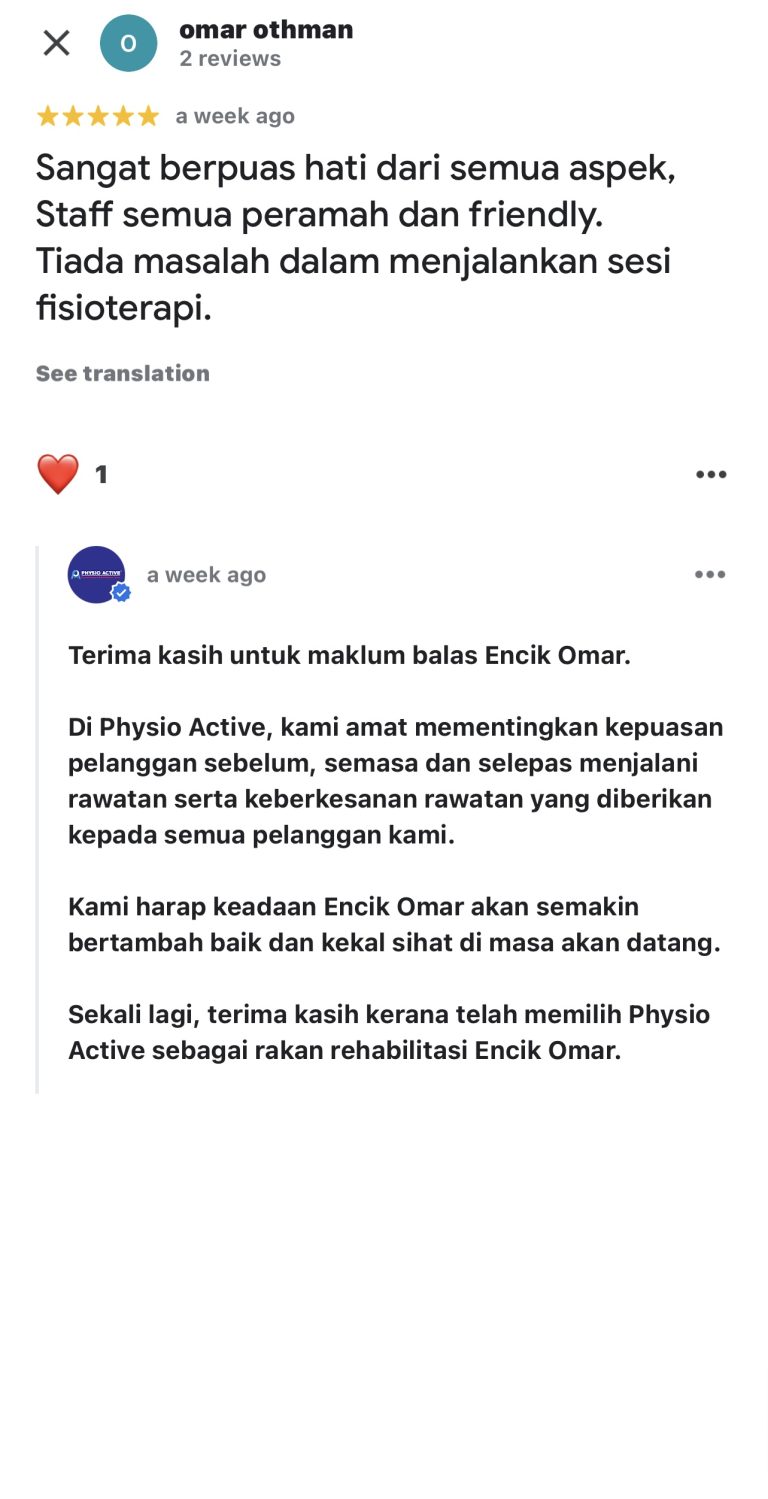Image resolution: width=768 pixels, height=1499 pixels.
Task: Tap See translation under the review
Action: (123, 373)
